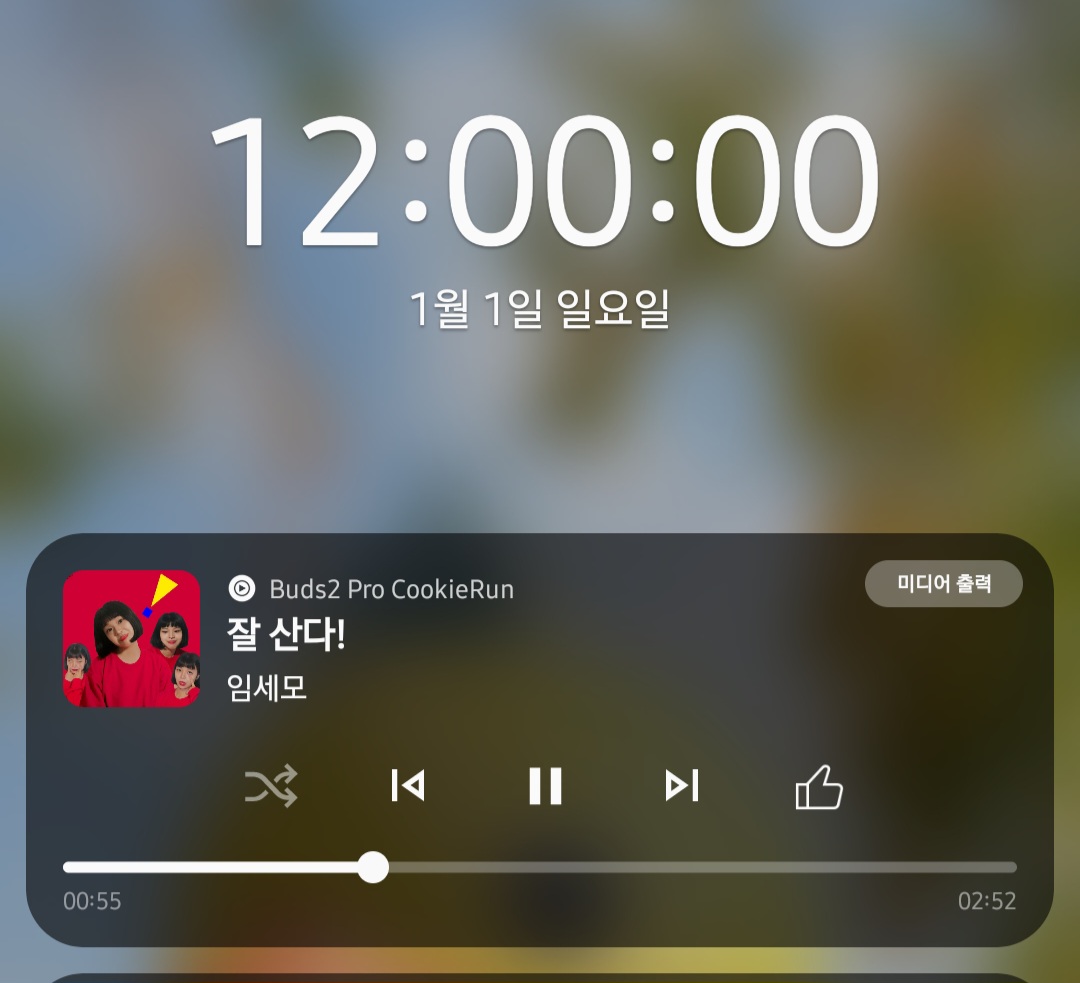Skip to the next track
1080x983 pixels.
pos(682,786)
